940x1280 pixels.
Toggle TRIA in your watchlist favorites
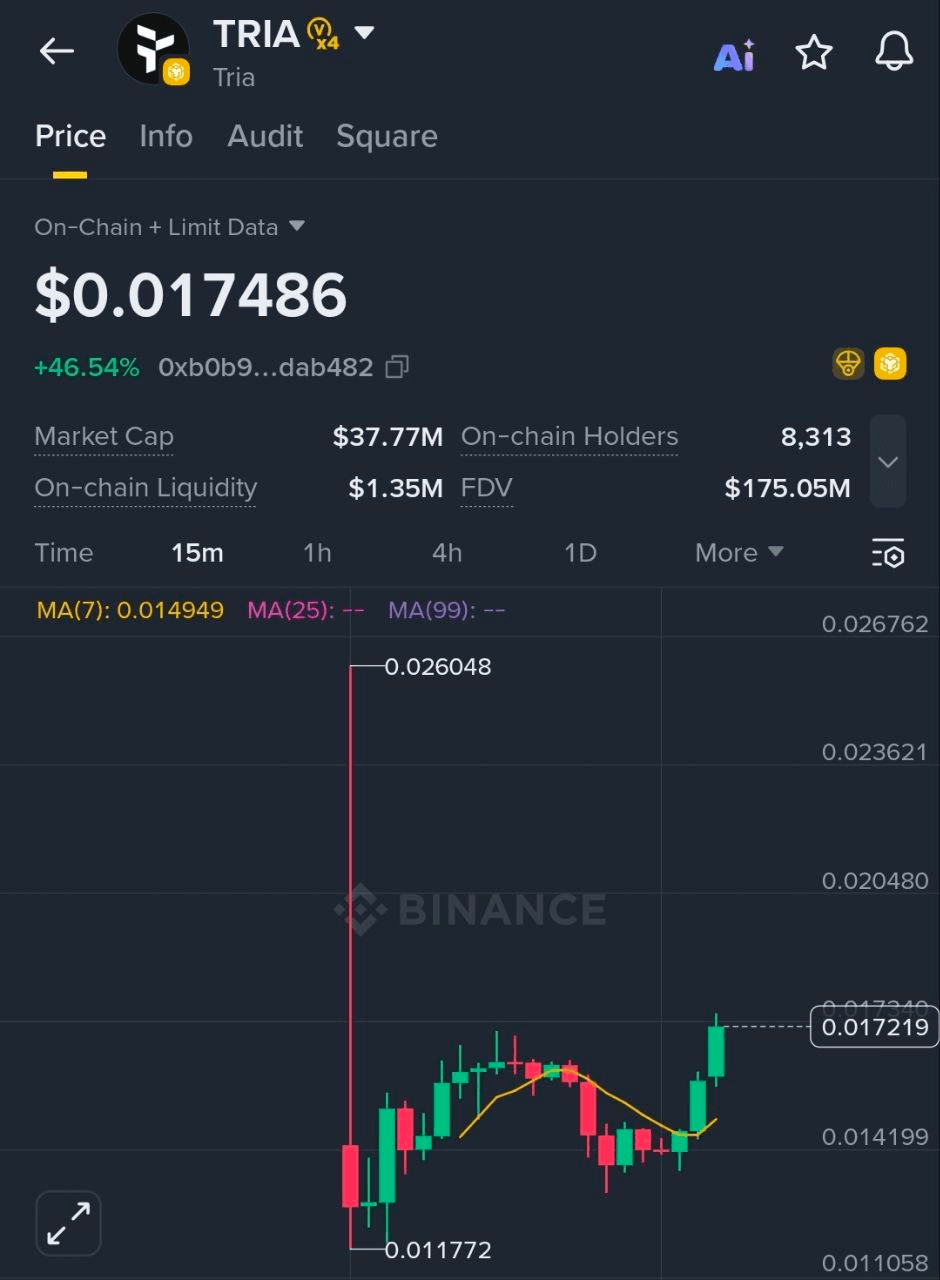pyautogui.click(x=814, y=53)
